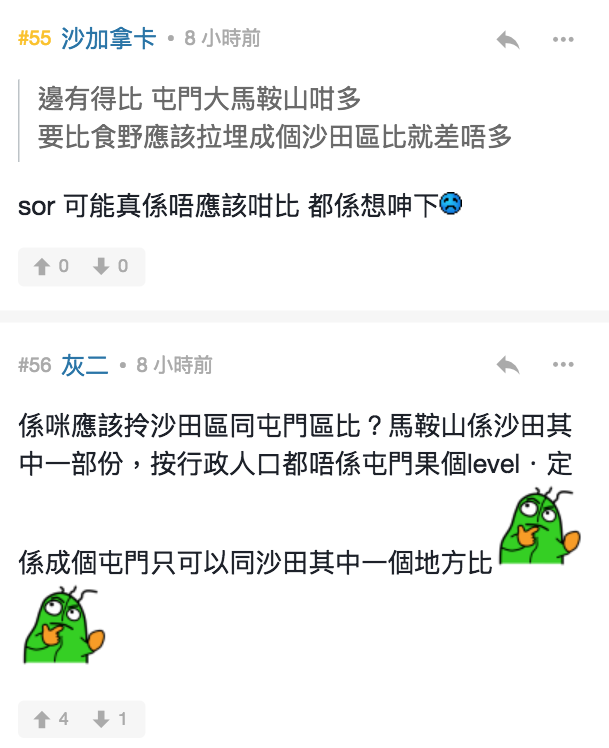Image resolution: width=609 pixels, height=748 pixels.
Task: Downvote comment #55
Action: 110,266
